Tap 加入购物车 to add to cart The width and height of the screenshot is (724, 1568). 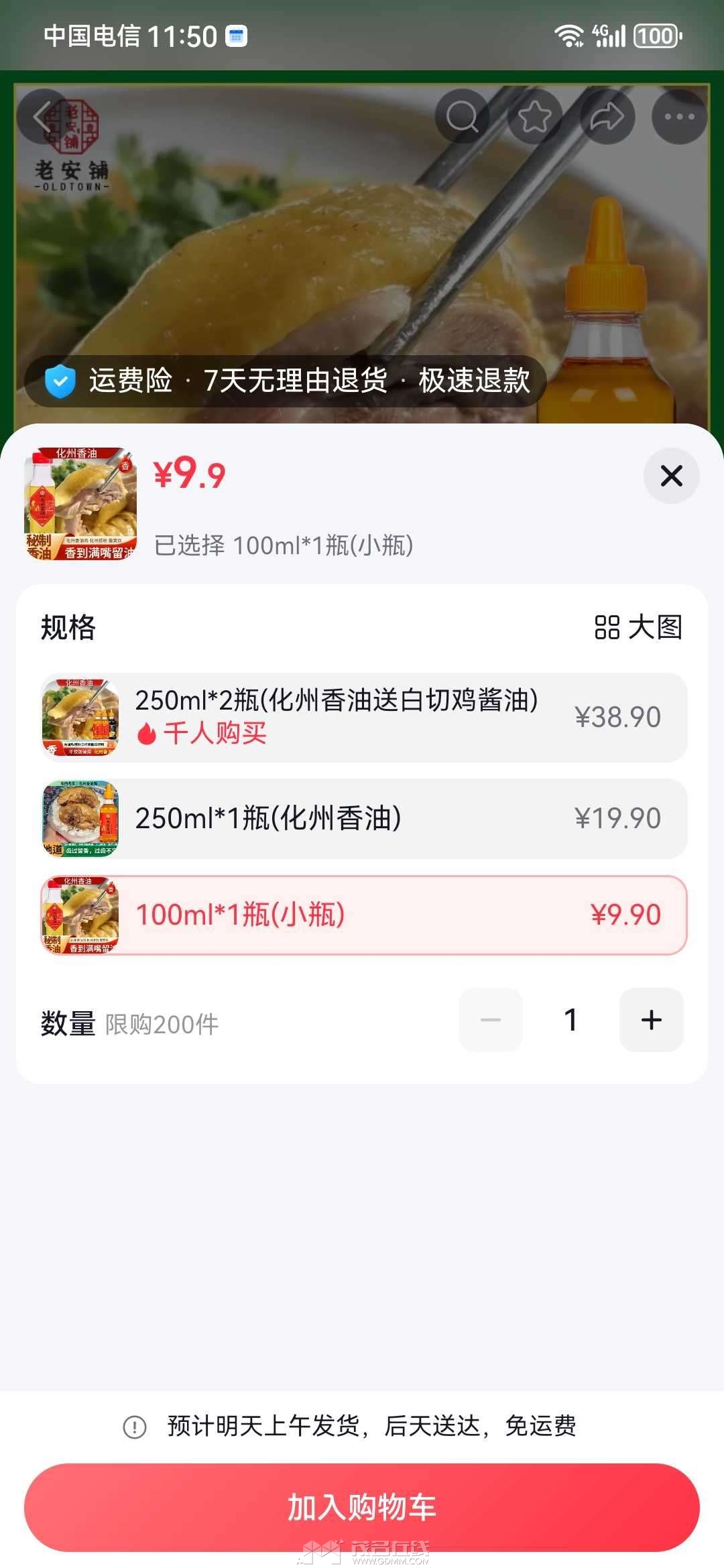pyautogui.click(x=362, y=1507)
